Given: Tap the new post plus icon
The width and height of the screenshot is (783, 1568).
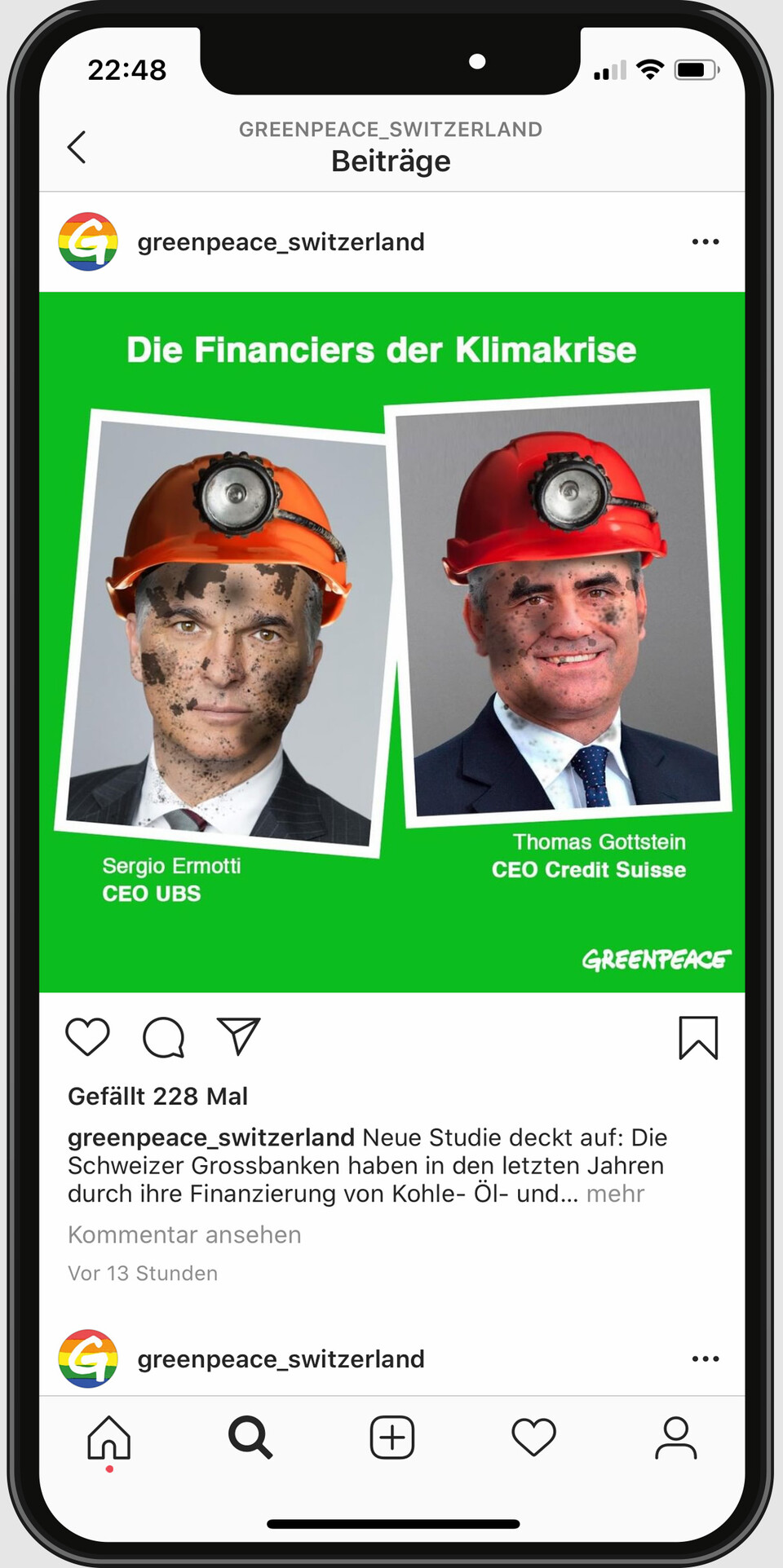Looking at the screenshot, I should (x=391, y=1438).
